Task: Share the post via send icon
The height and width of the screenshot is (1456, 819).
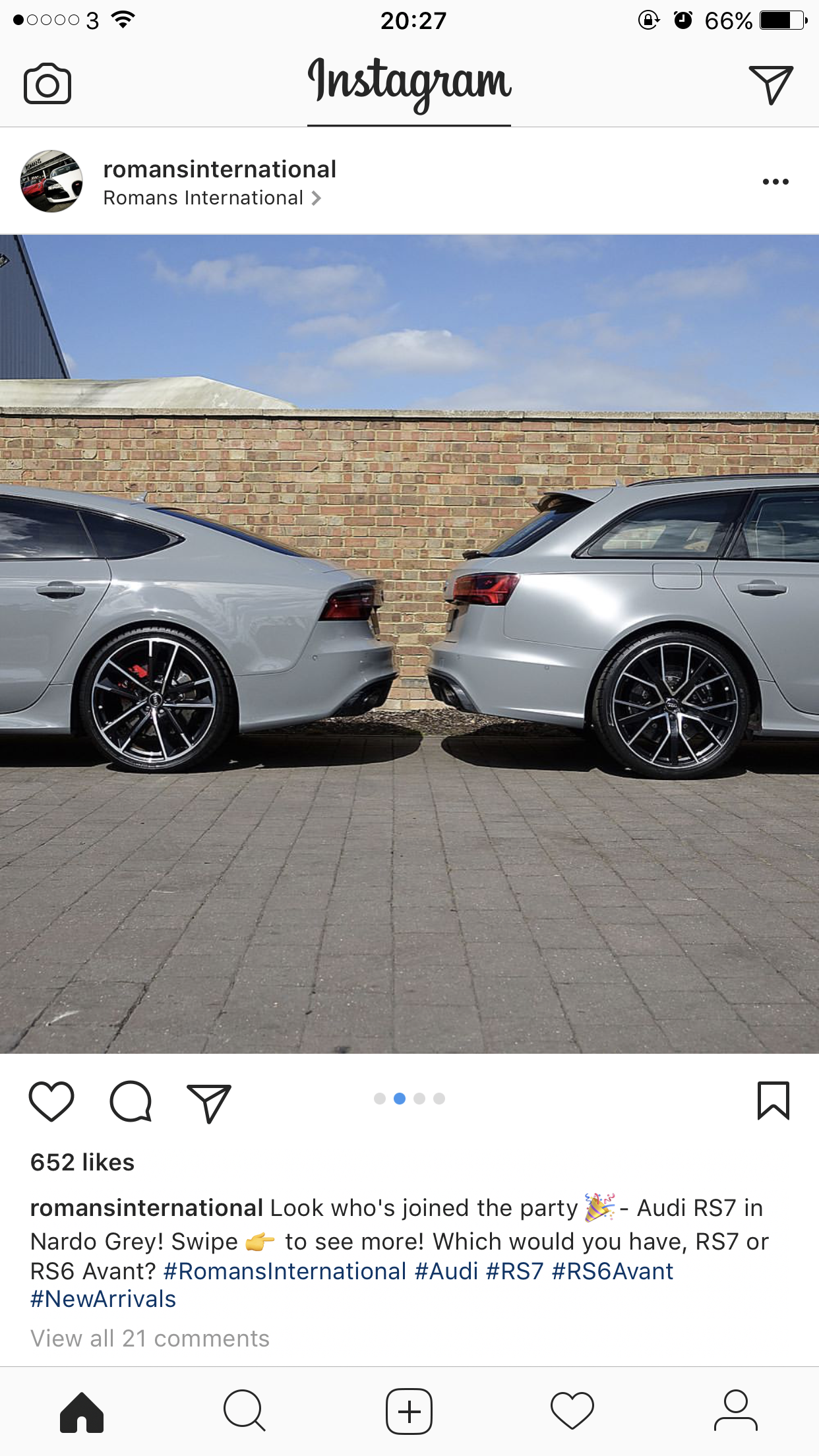Action: click(x=209, y=1103)
